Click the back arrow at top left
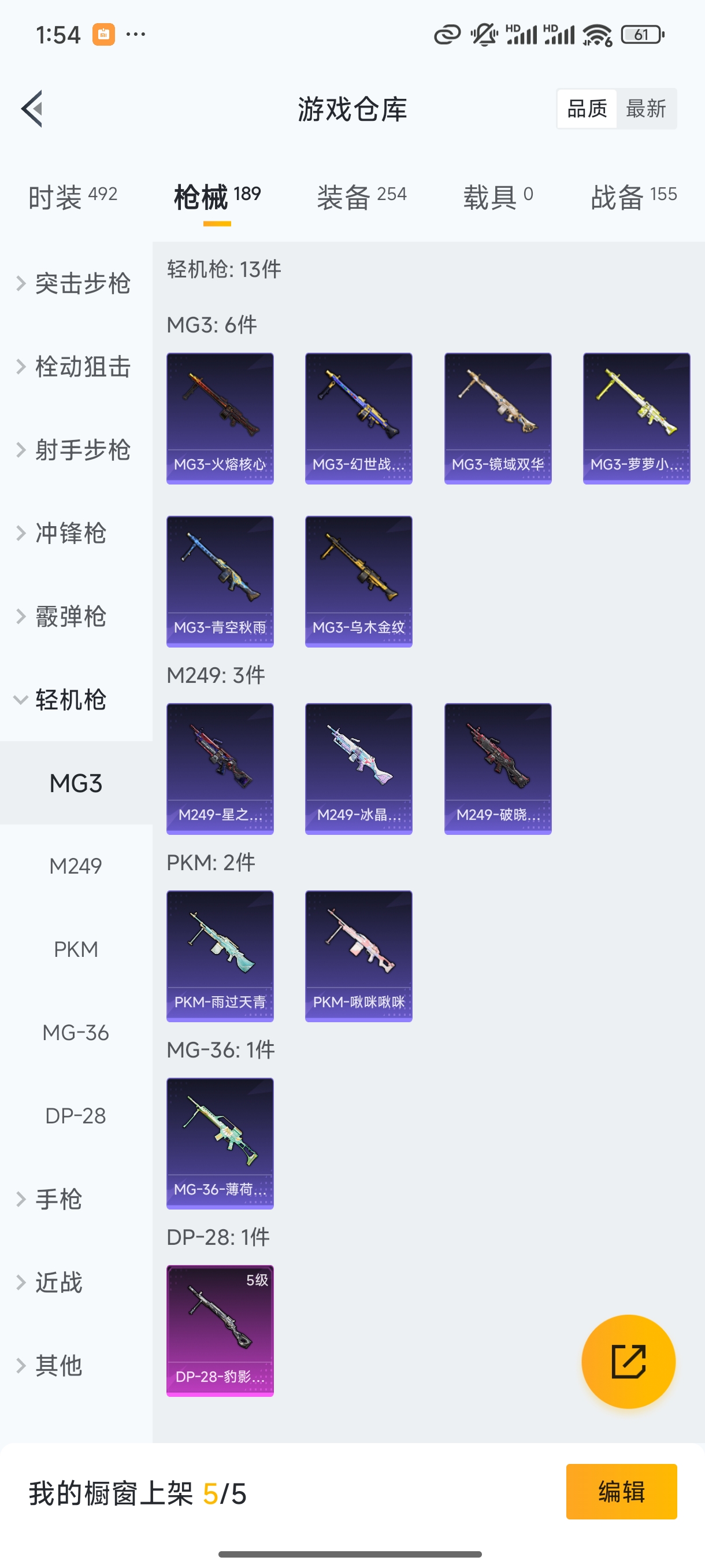Viewport: 705px width, 1568px height. (32, 108)
